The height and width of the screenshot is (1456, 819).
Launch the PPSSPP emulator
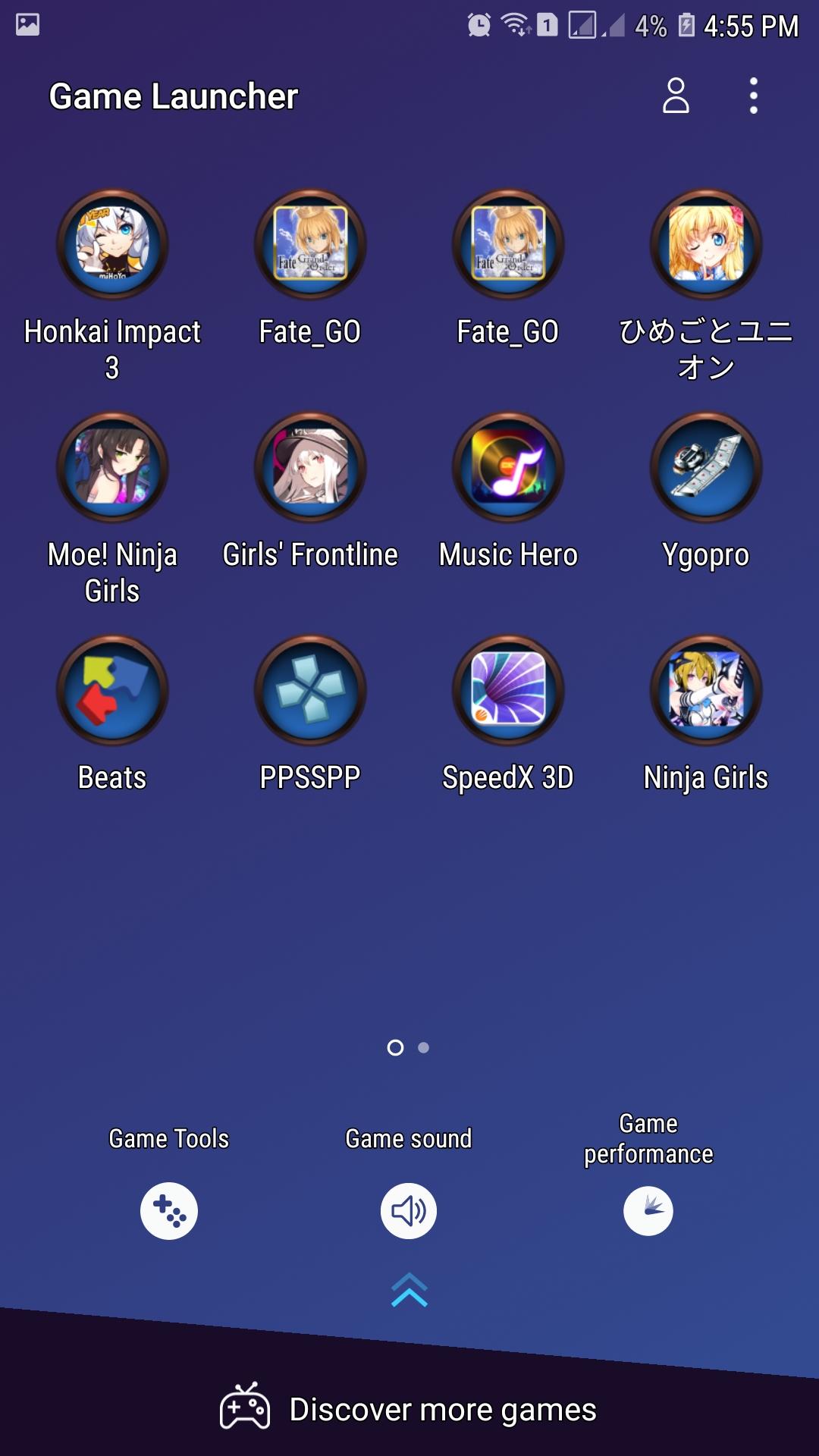point(310,690)
